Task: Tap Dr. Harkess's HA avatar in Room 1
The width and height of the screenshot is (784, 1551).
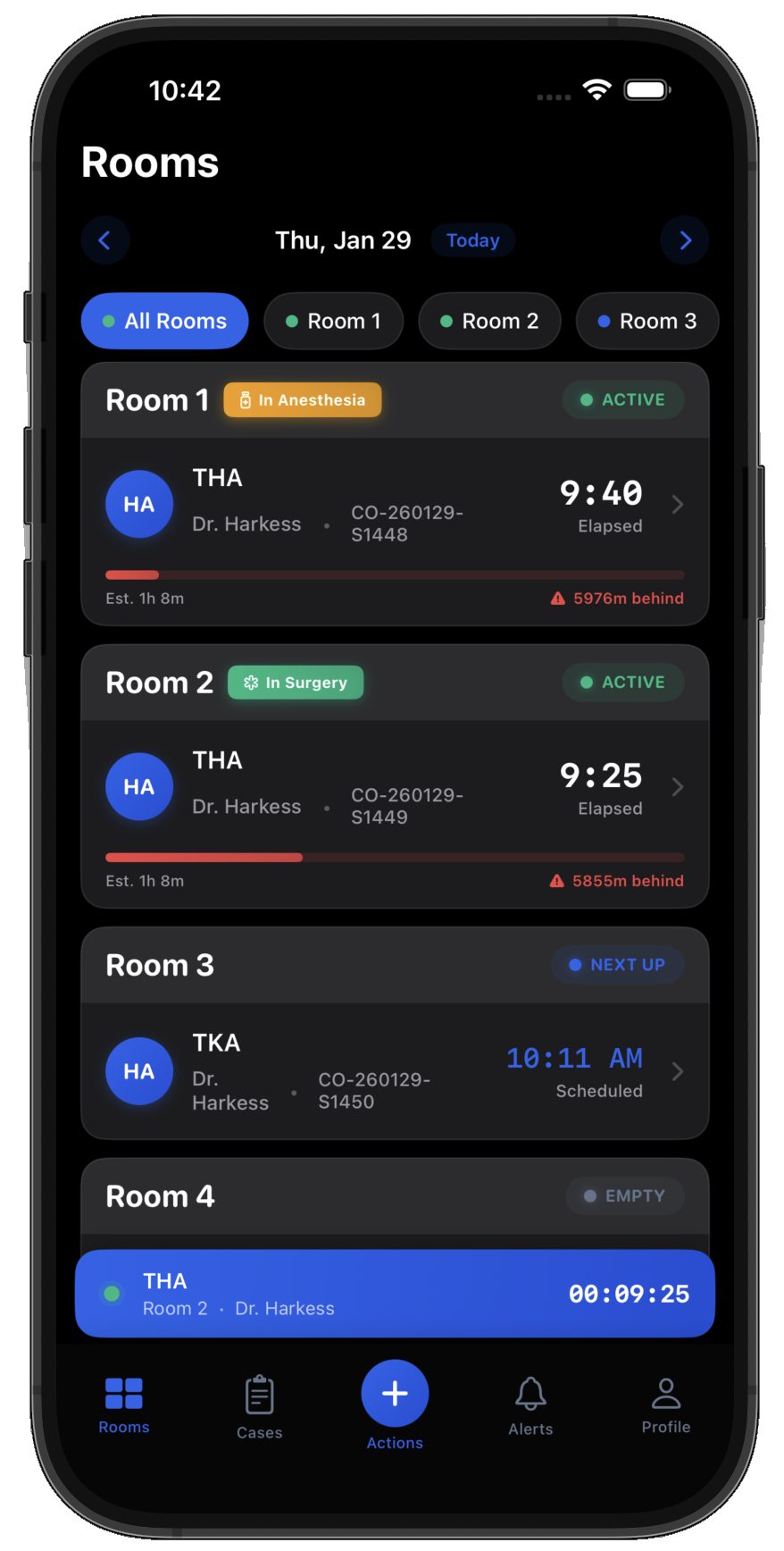Action: (x=138, y=504)
